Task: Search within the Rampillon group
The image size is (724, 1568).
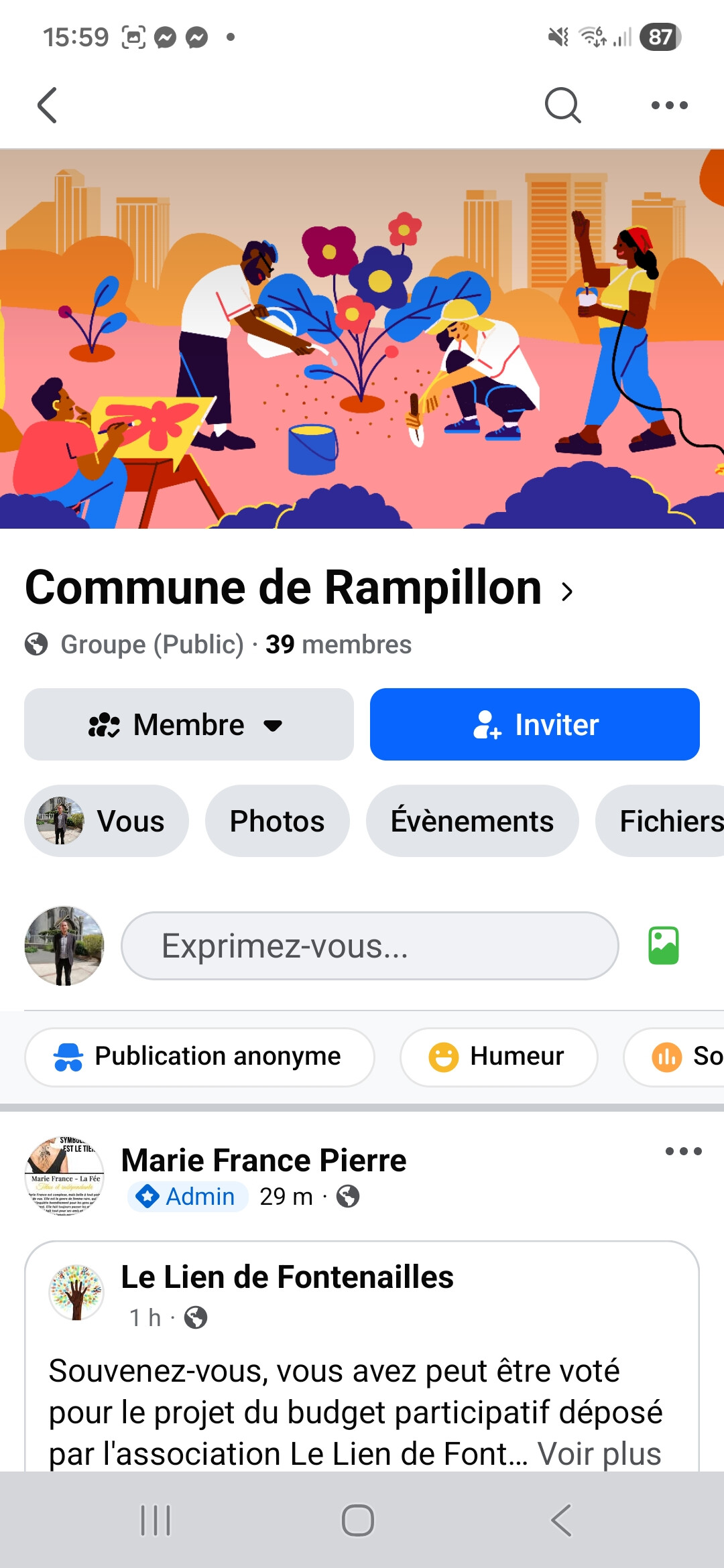Action: 562,105
